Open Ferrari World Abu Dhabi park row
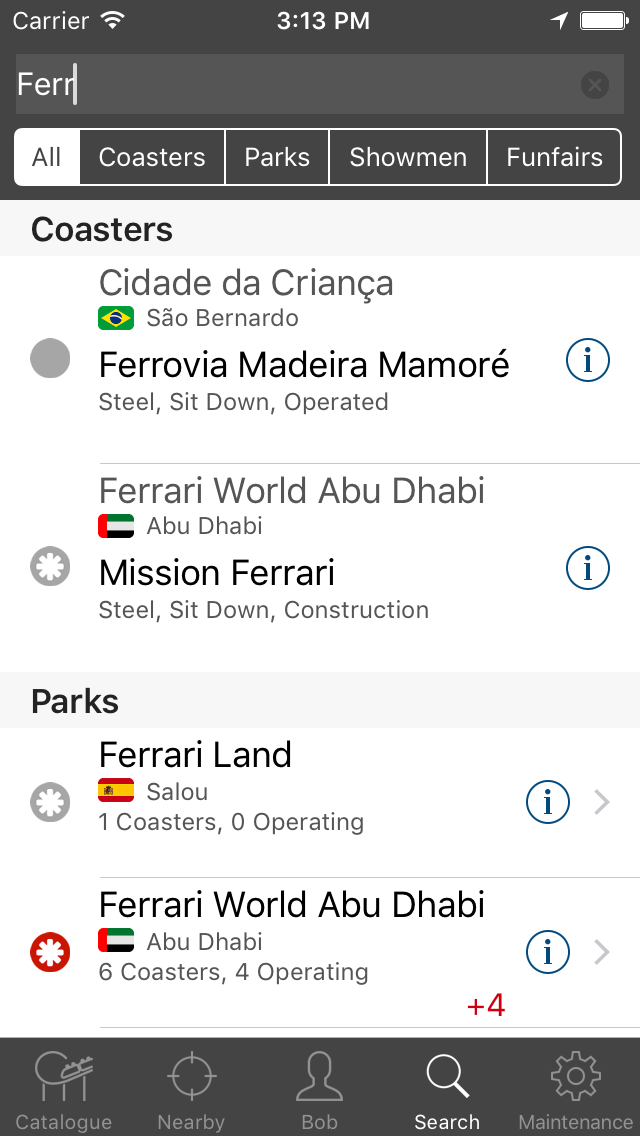Viewport: 640px width, 1136px height. point(320,952)
